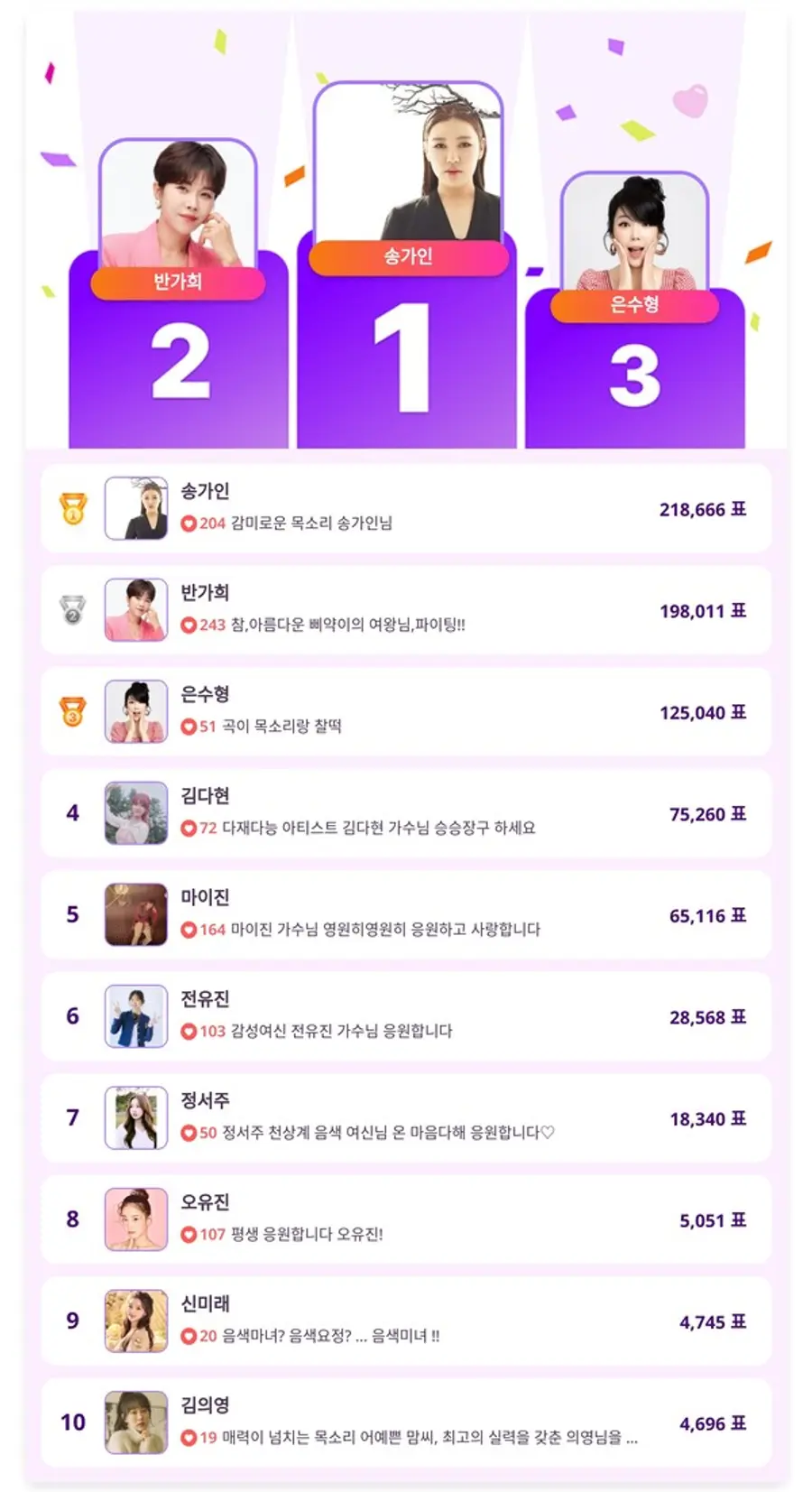
Task: Click 마이진's profile picture in rank 5
Action: click(x=134, y=915)
